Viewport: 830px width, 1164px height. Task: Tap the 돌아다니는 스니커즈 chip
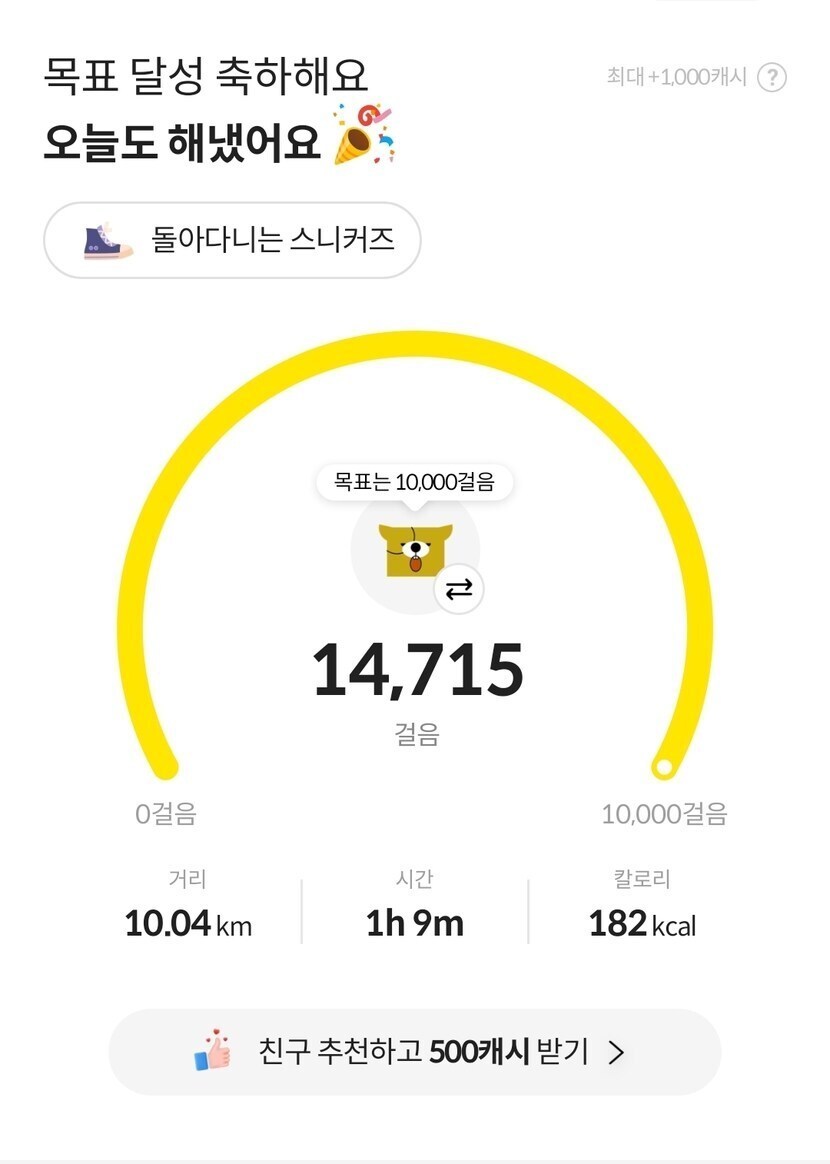click(232, 240)
